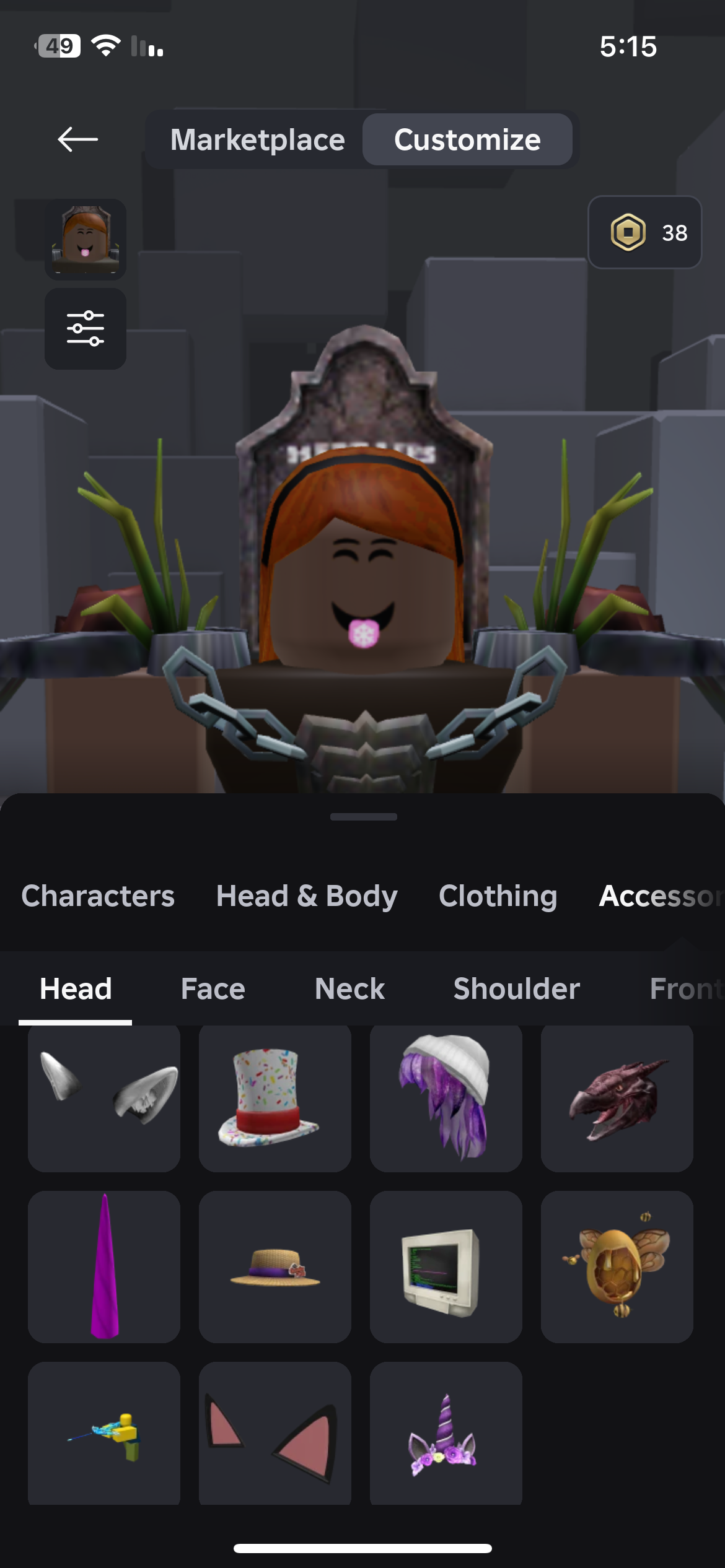
Task: Equip the confetti top hat
Action: click(x=275, y=1098)
